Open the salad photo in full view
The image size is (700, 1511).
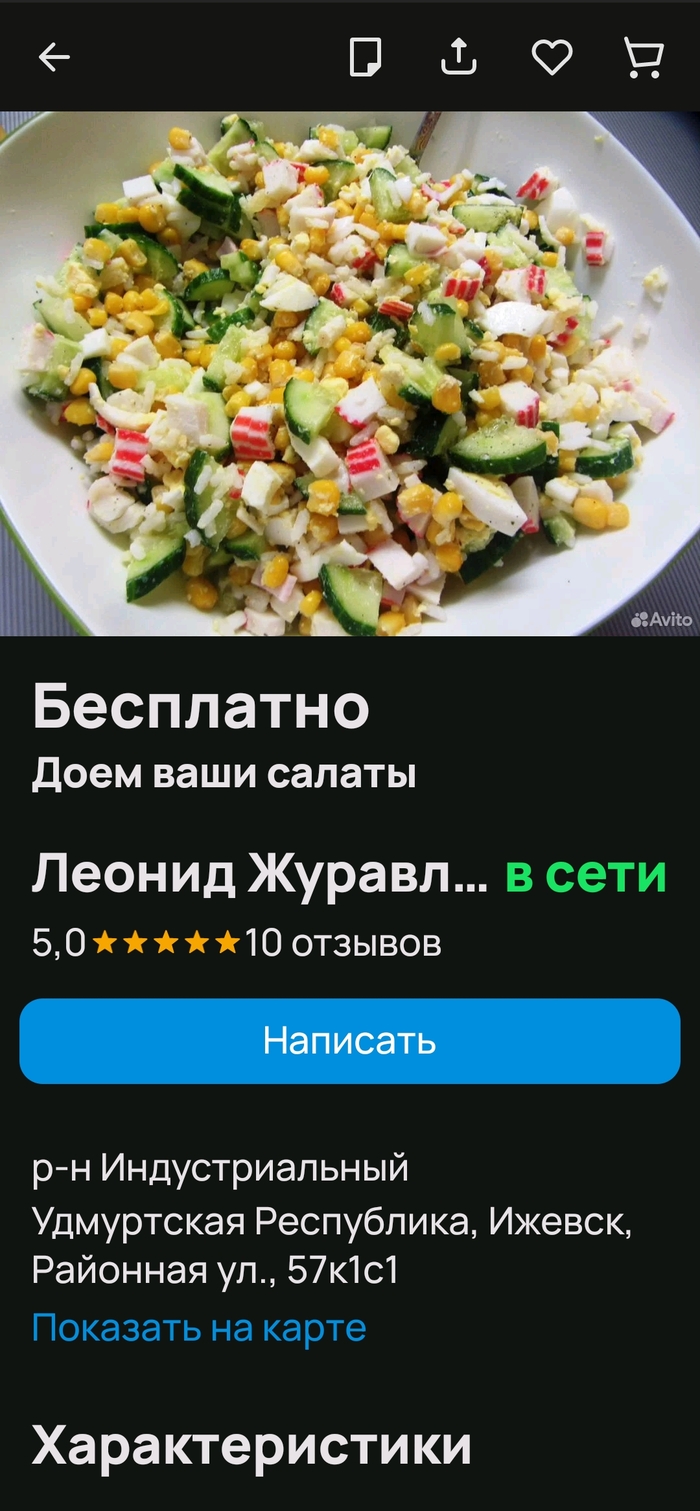[350, 372]
